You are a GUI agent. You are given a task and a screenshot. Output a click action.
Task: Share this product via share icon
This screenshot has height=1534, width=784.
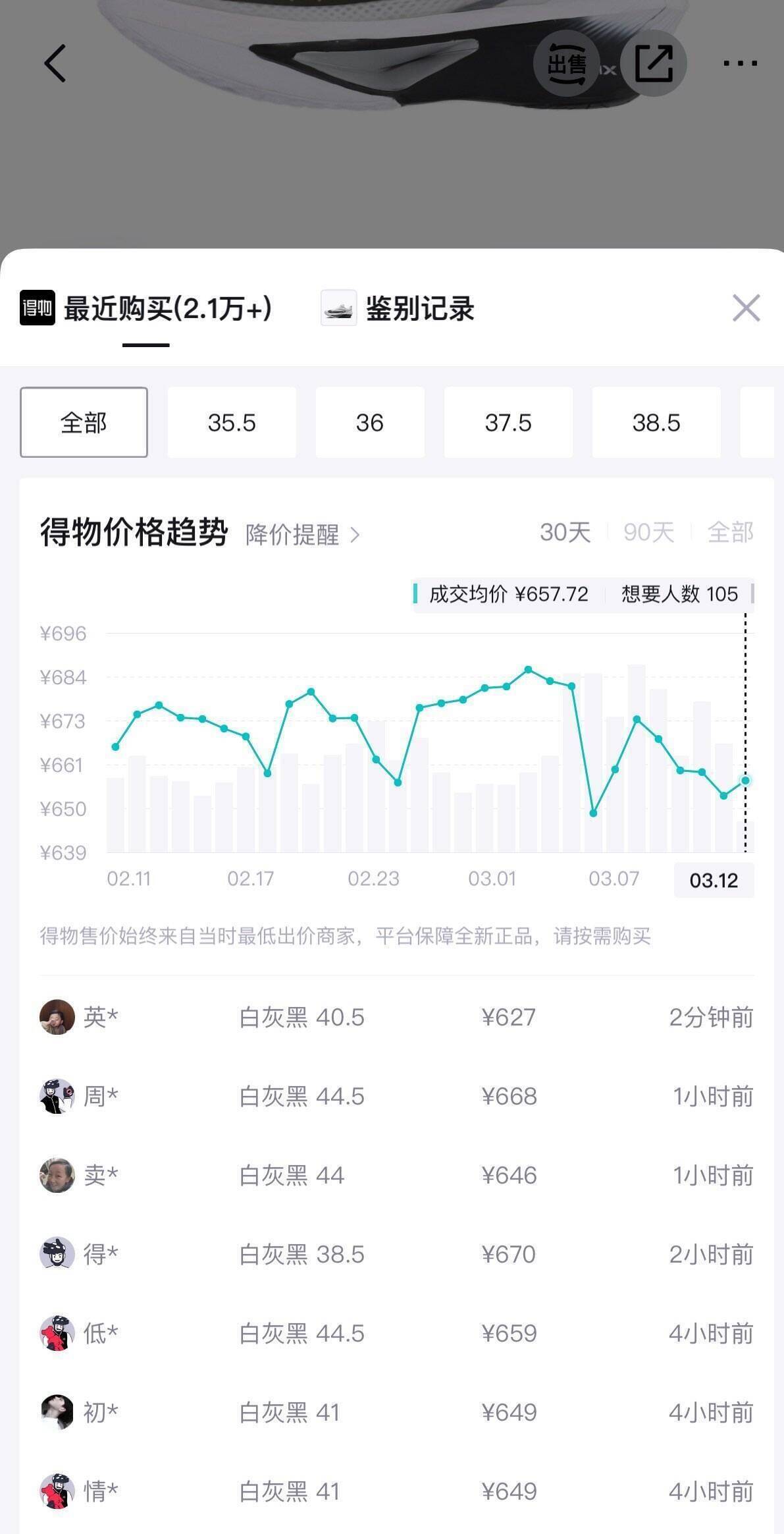[x=653, y=63]
